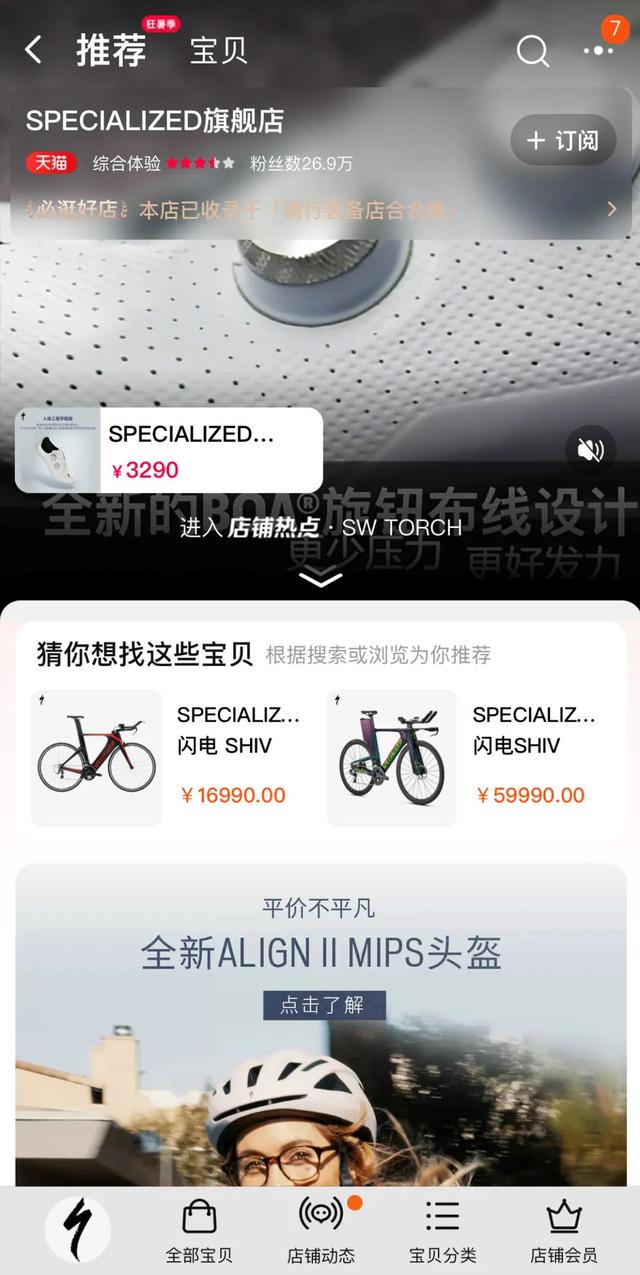Open the 店铺会员 membership tab
This screenshot has height=1275, width=640.
(563, 1230)
